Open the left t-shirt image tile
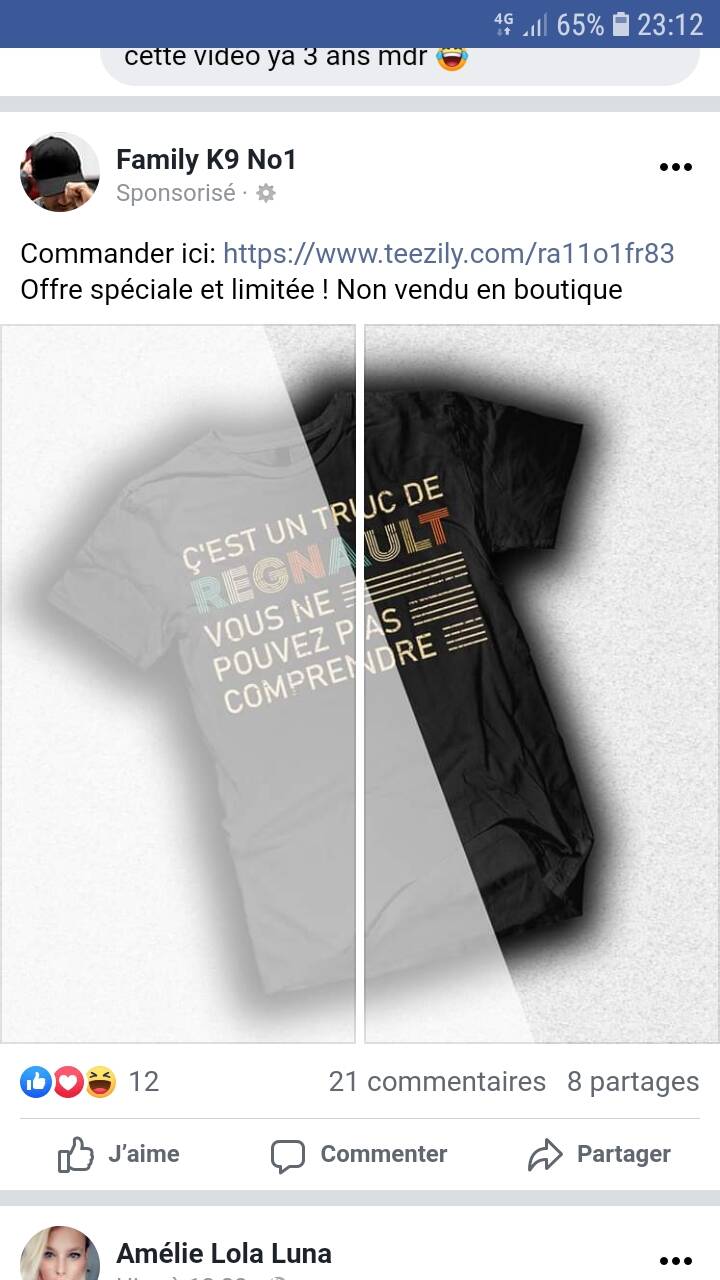 (x=178, y=683)
